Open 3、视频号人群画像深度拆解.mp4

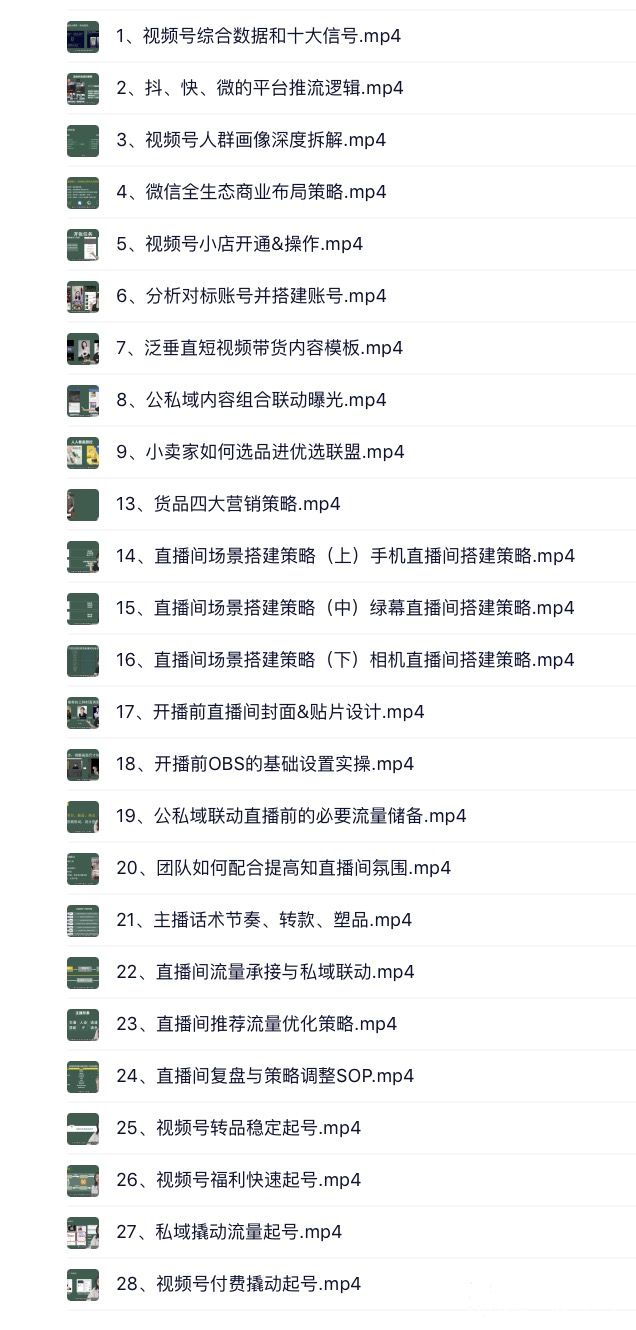tap(250, 140)
